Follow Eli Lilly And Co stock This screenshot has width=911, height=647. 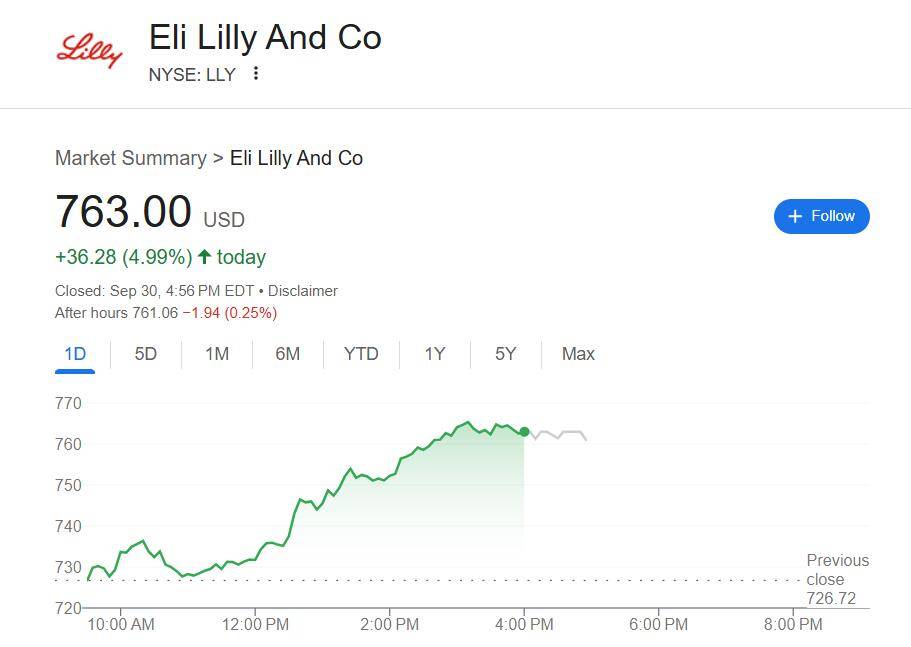[821, 216]
